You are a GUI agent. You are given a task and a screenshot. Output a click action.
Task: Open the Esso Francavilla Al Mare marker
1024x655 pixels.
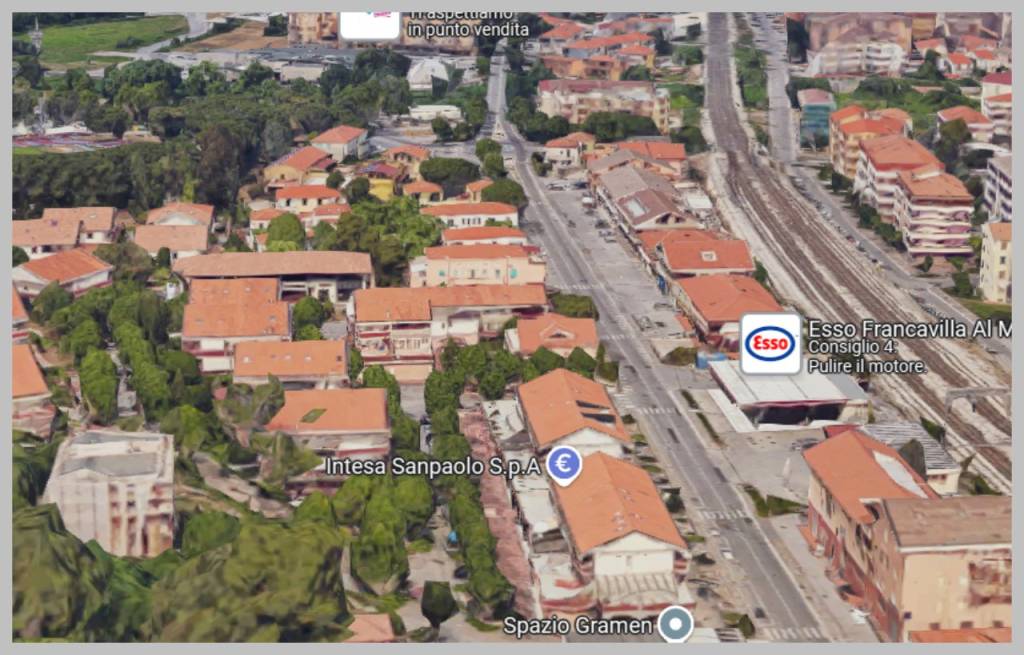coord(770,344)
